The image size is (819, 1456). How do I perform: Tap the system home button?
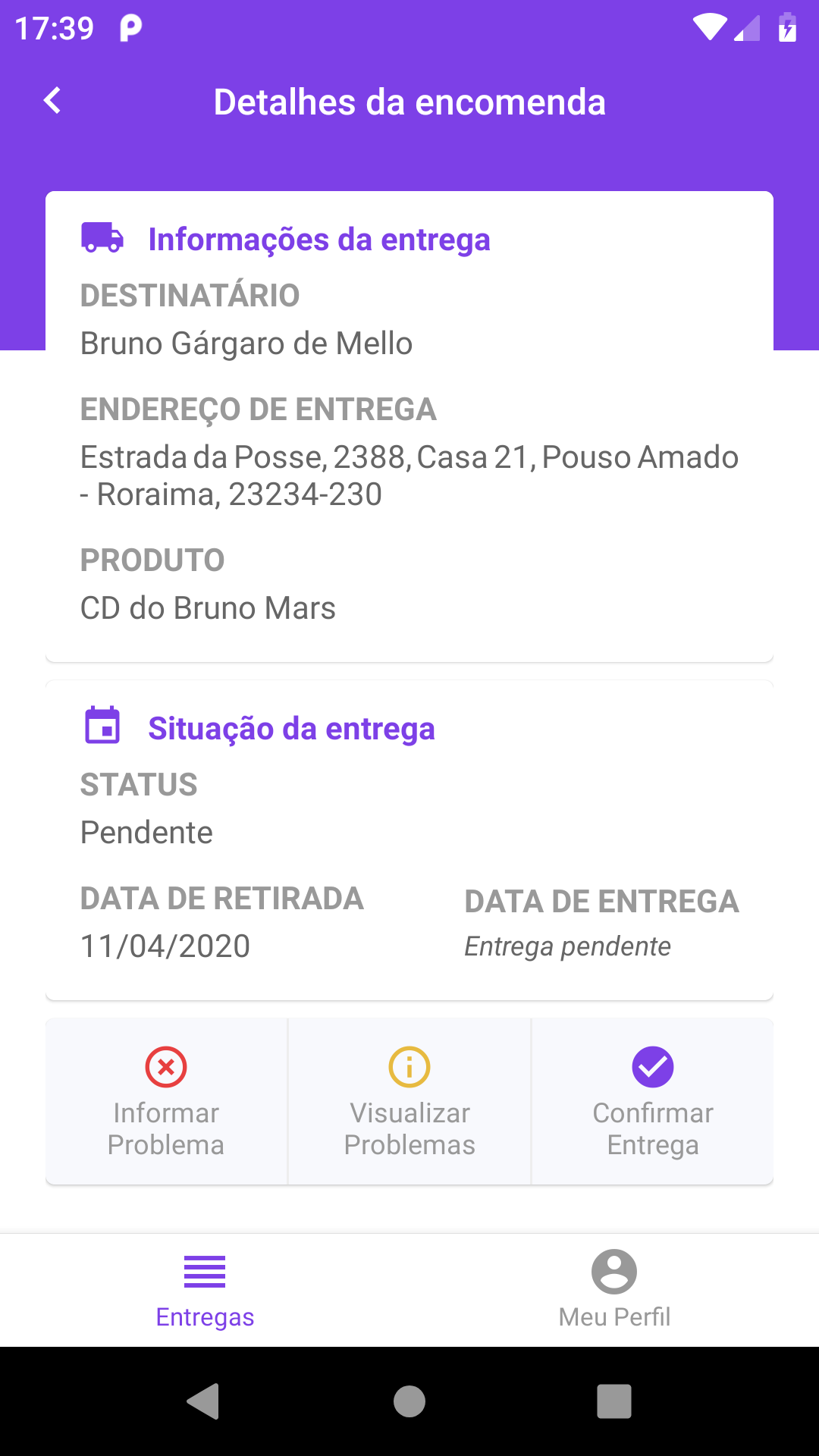[x=409, y=1401]
